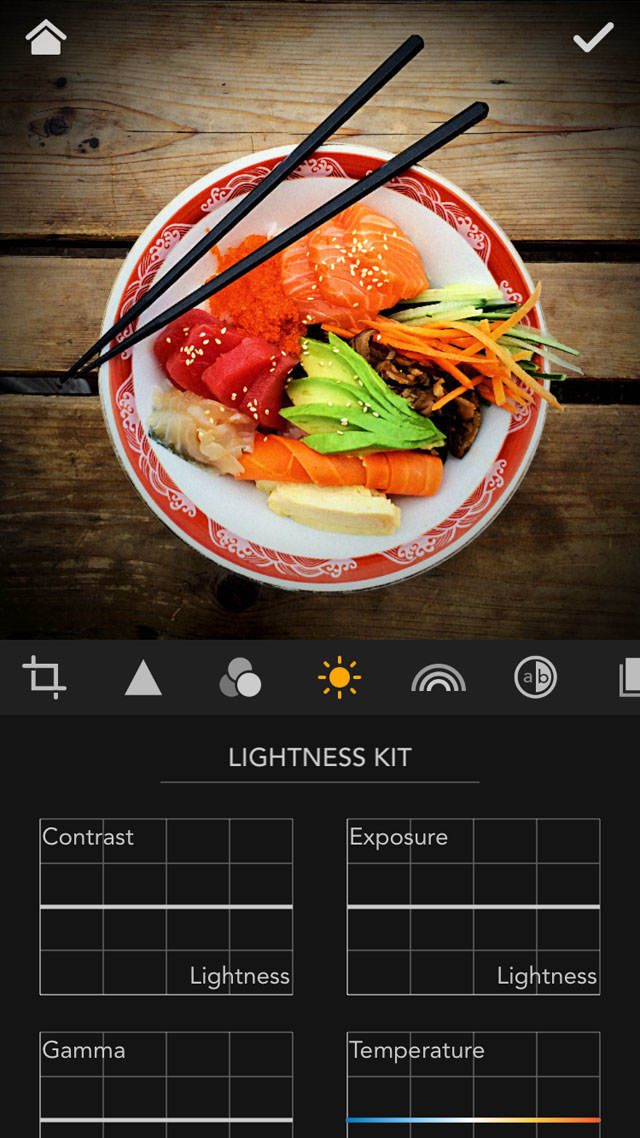Confirm edits with the checkmark
The image size is (640, 1138).
click(x=593, y=37)
